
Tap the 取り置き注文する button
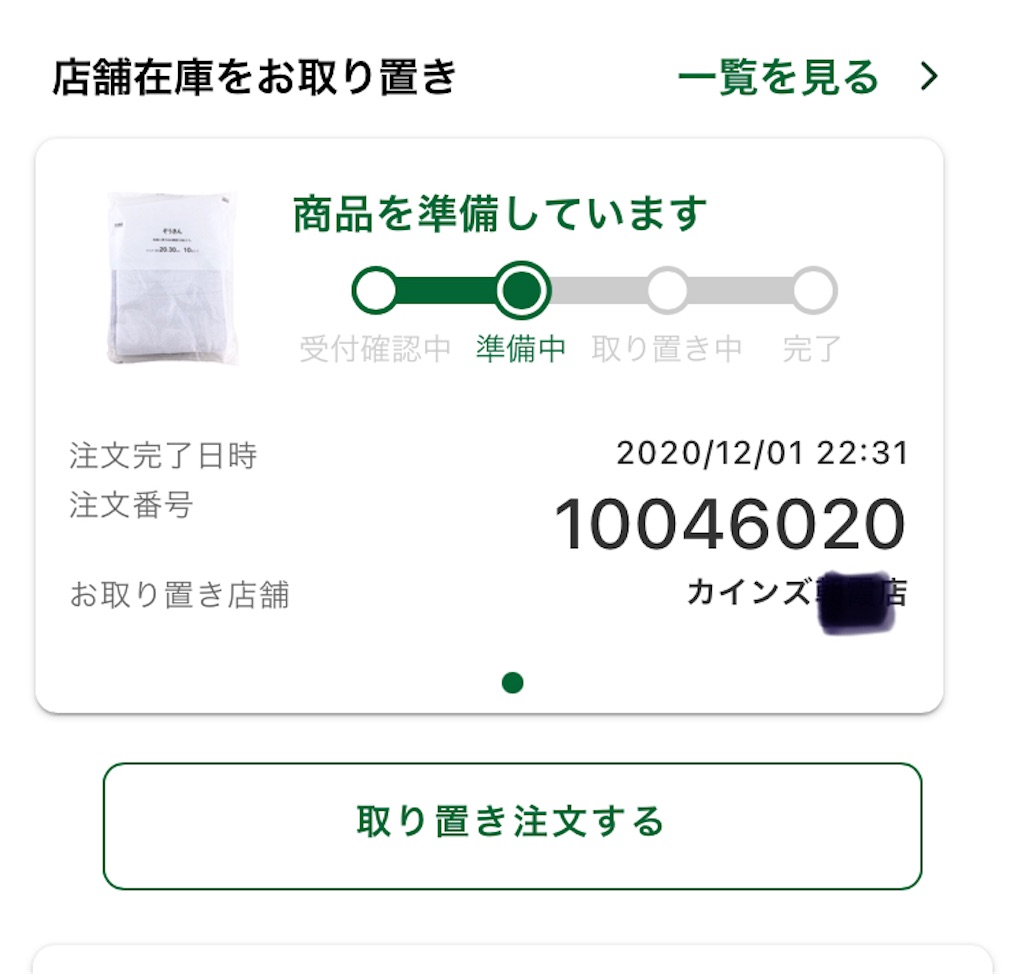512,825
